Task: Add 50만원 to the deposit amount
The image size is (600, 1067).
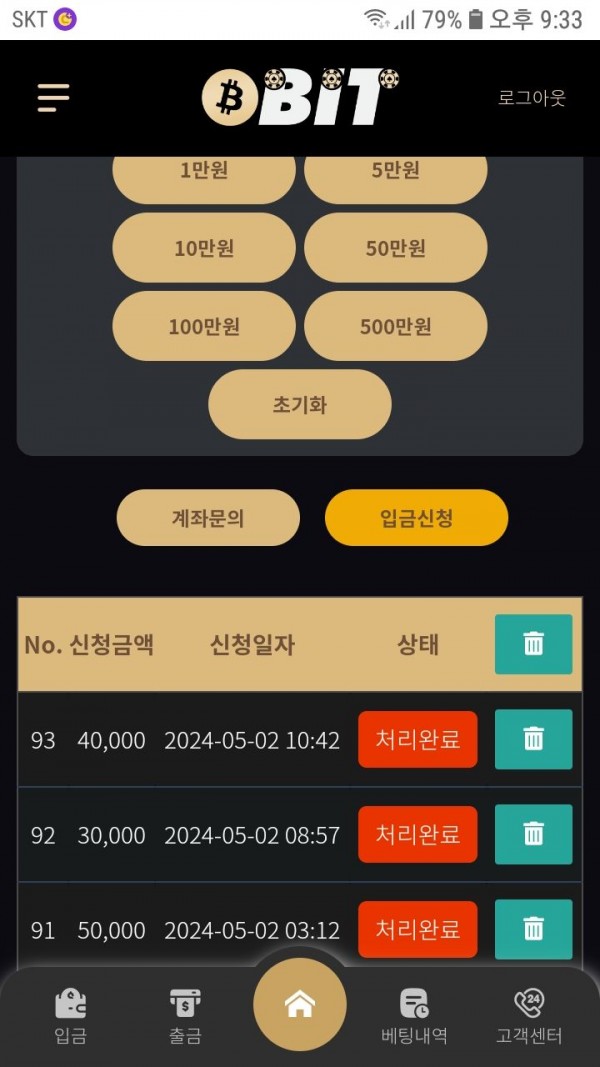Action: 396,248
